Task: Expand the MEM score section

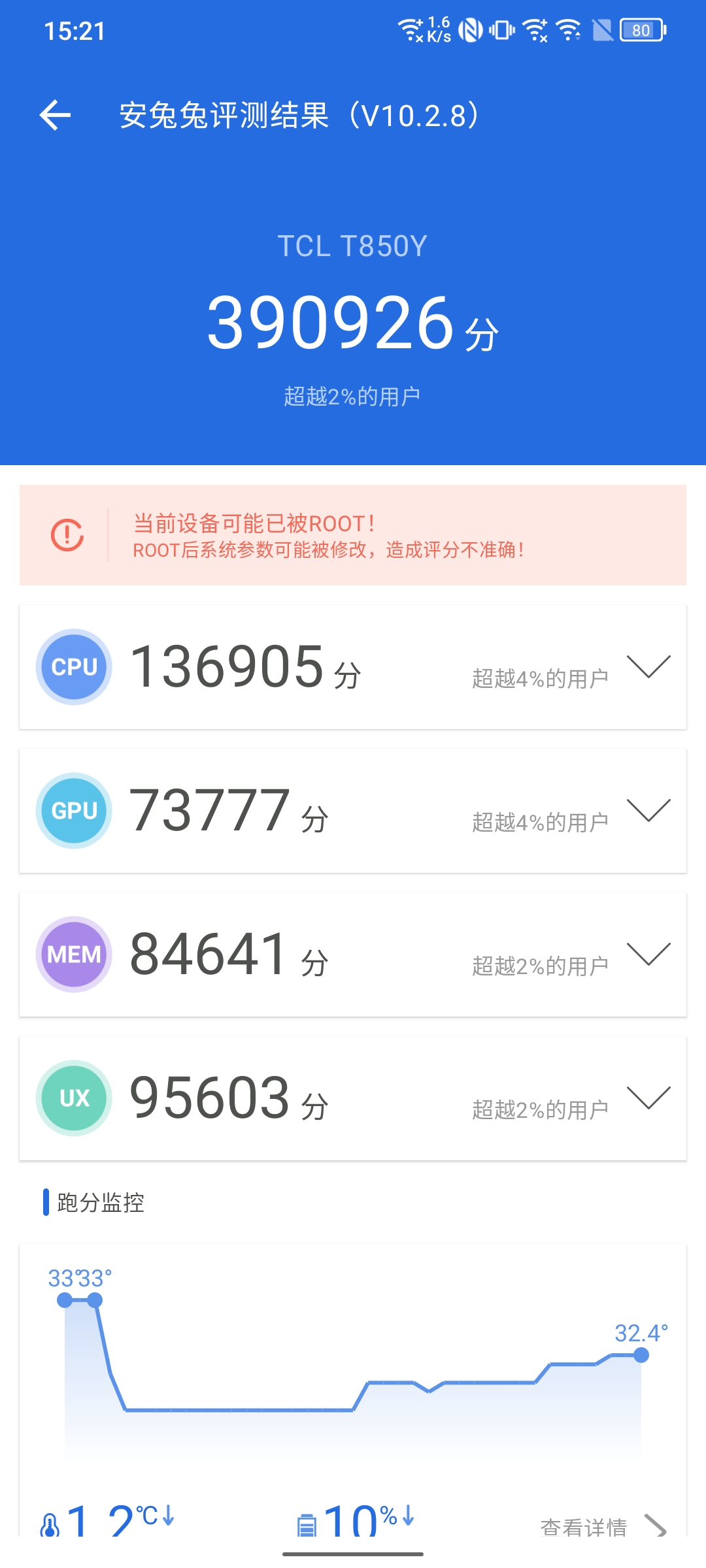Action: point(648,954)
